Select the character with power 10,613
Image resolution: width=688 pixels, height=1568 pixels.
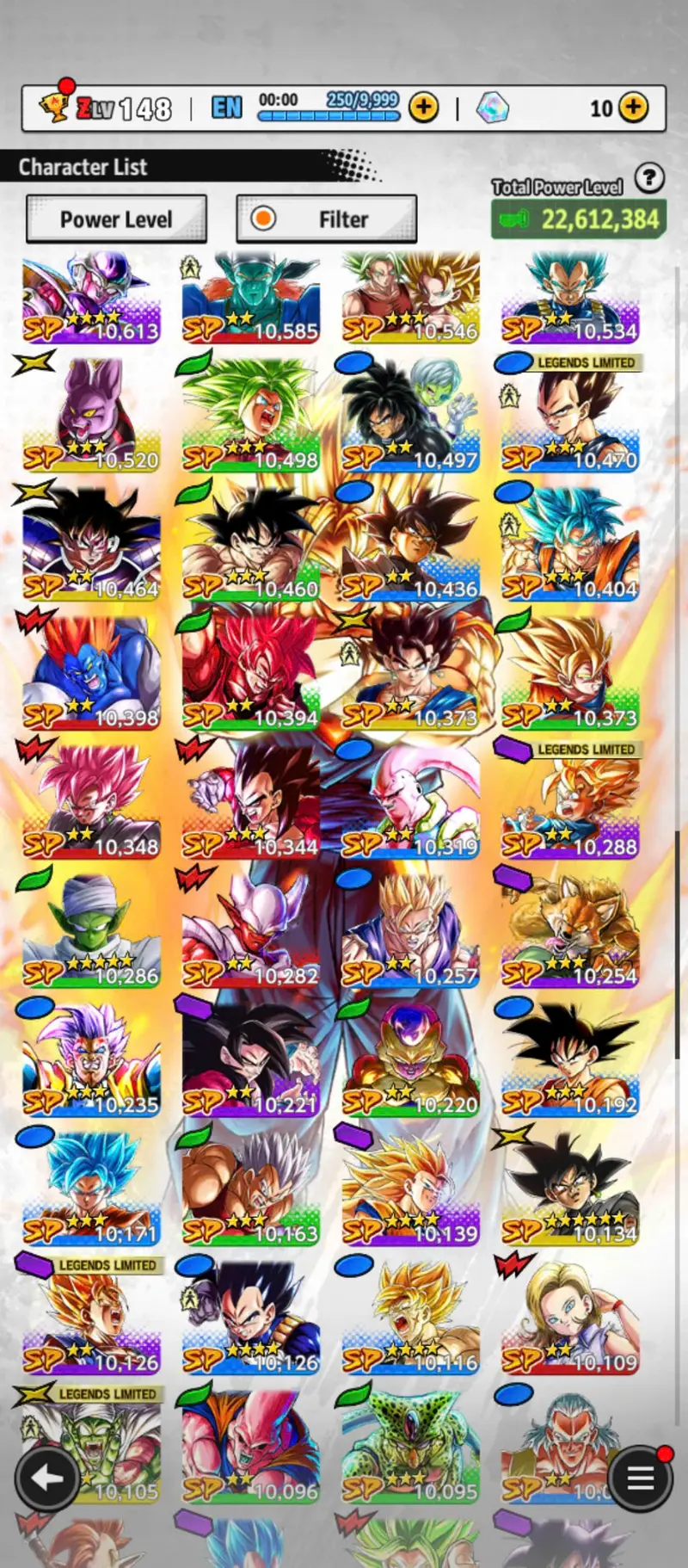point(91,297)
